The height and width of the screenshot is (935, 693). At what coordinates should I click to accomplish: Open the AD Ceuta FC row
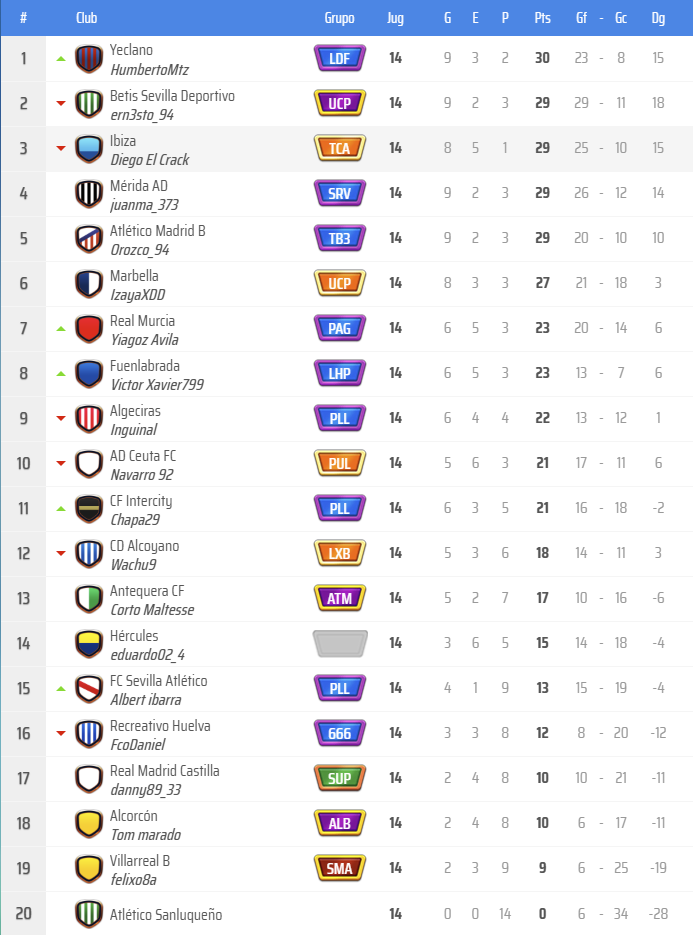[142, 456]
